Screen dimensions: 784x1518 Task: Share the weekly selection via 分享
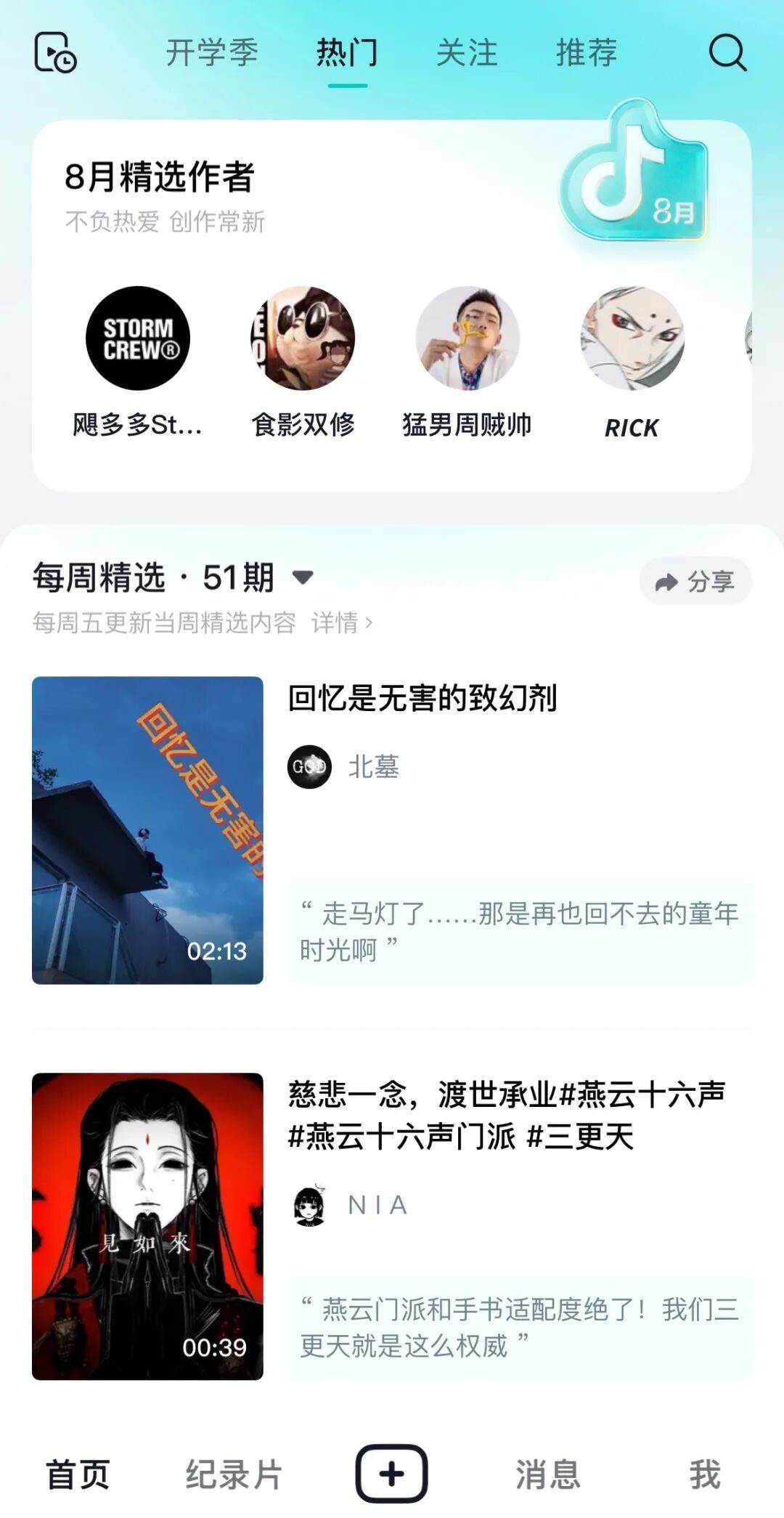pos(695,581)
